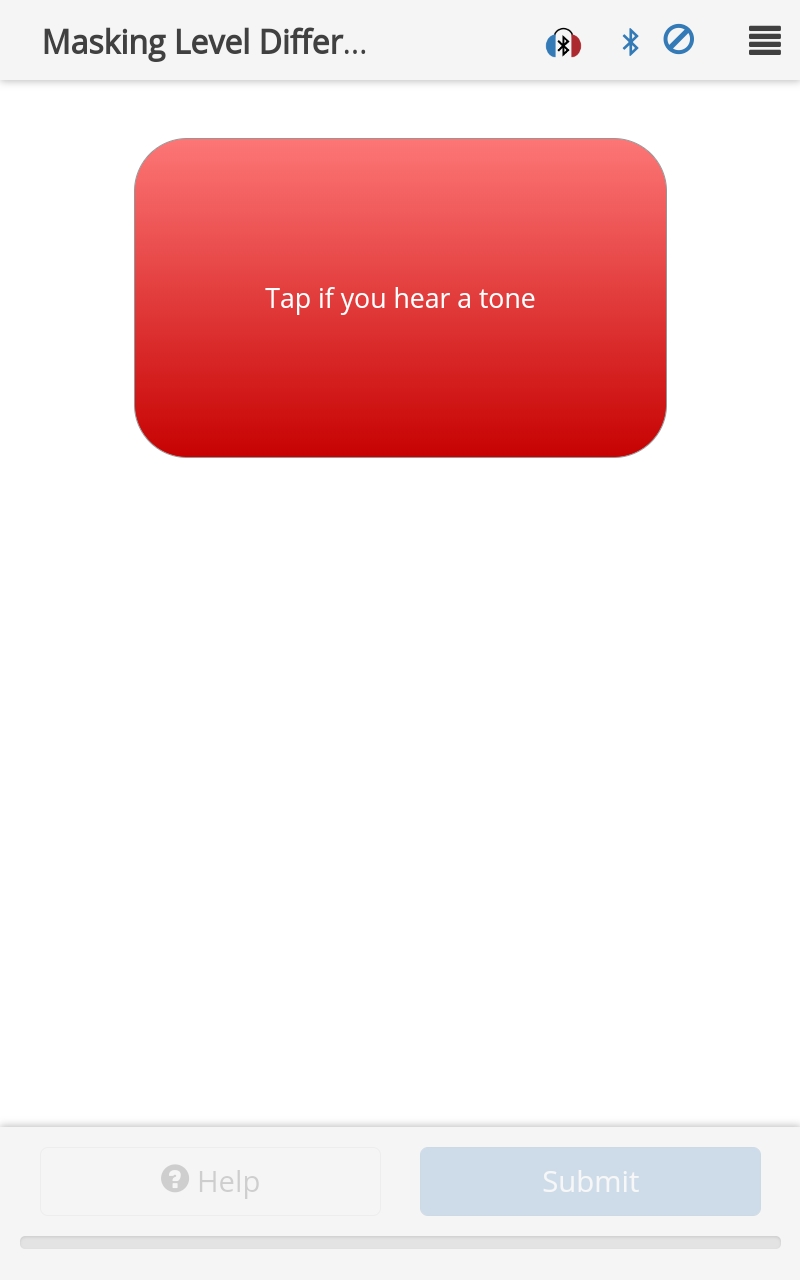Tap the blue circle-slash icon
800x1280 pixels.
click(x=678, y=40)
